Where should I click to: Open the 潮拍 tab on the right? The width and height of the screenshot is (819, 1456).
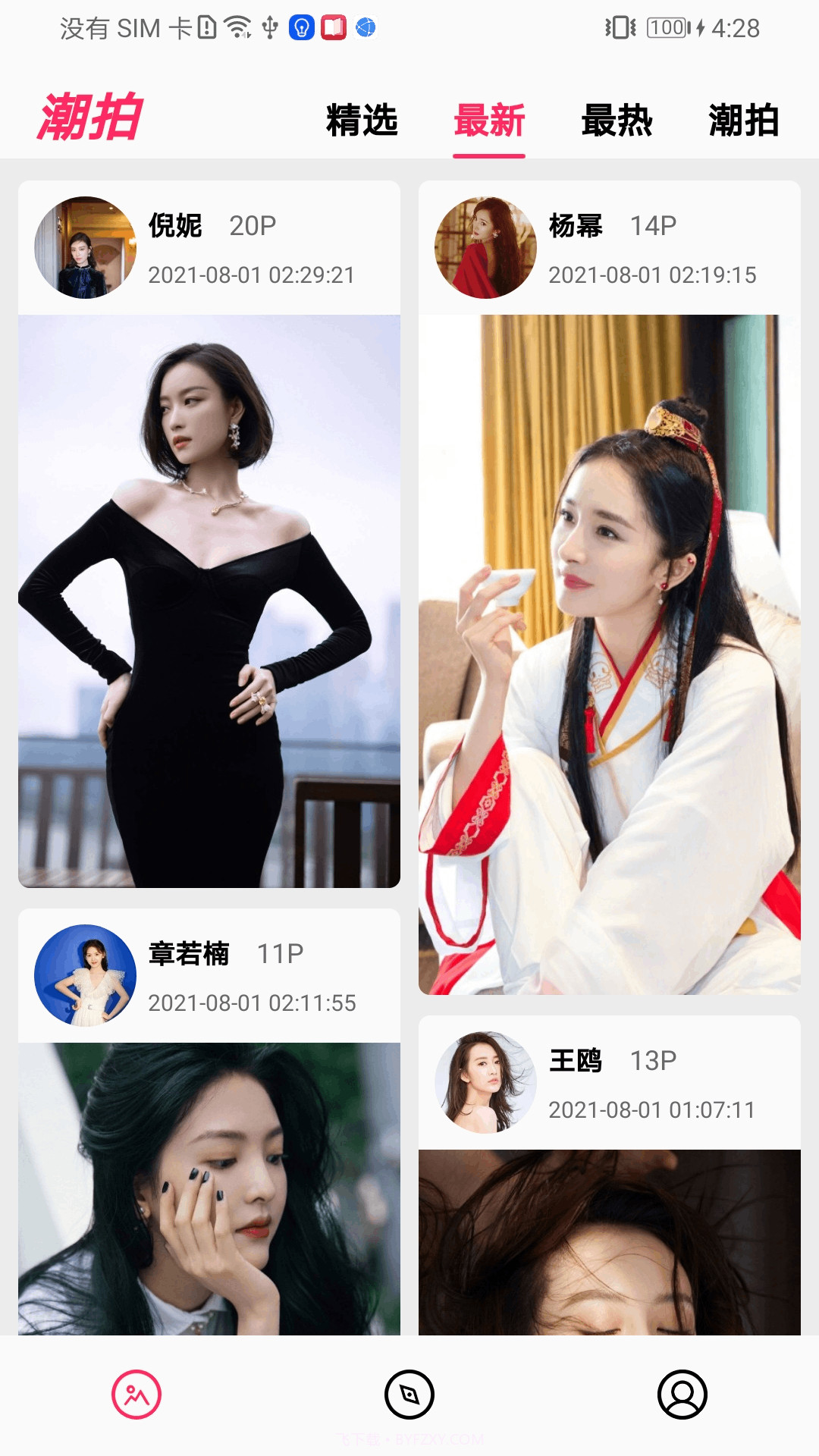[x=744, y=121]
